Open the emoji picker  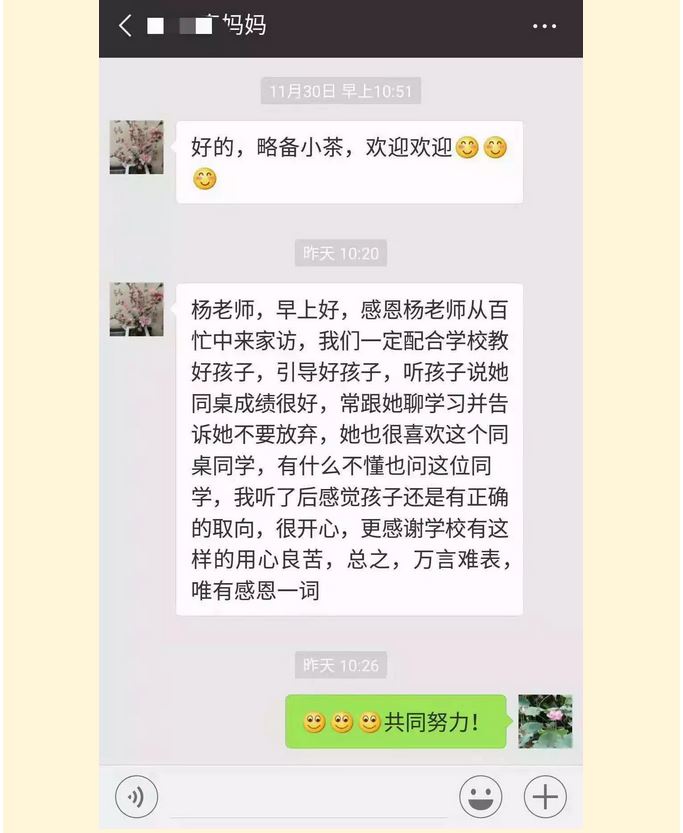481,797
